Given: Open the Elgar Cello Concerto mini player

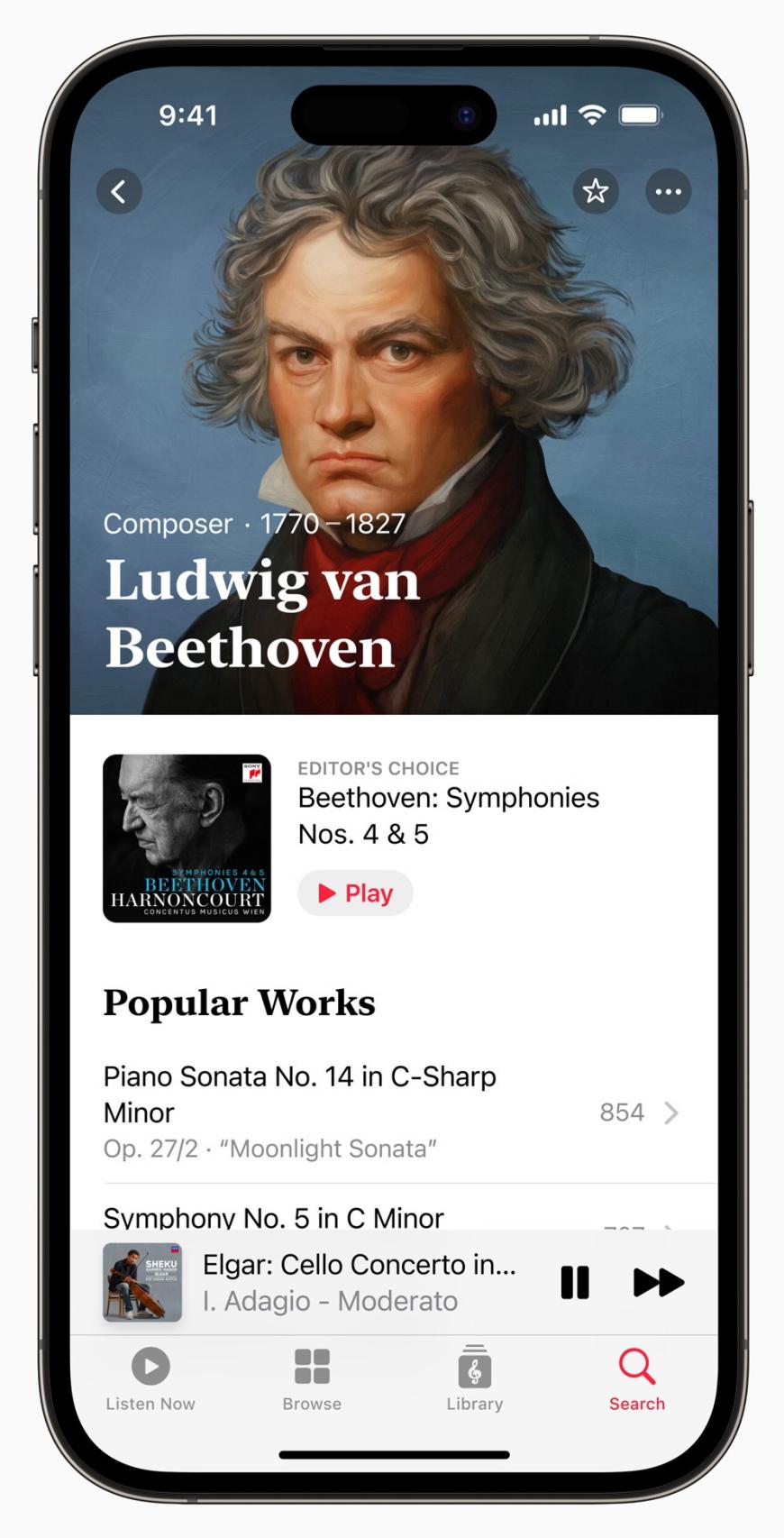Looking at the screenshot, I should pos(359,1282).
